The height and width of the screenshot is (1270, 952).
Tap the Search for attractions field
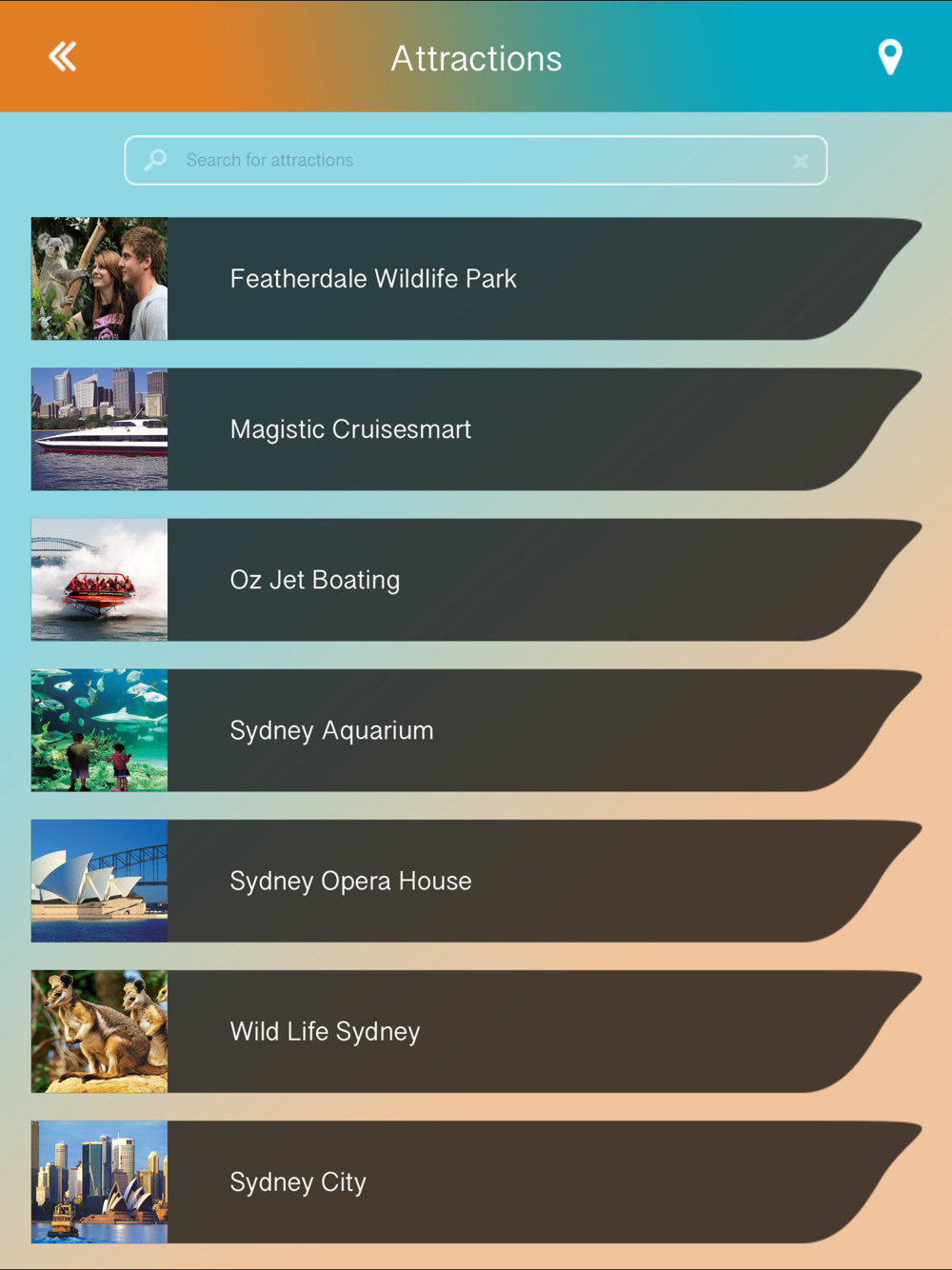(x=475, y=160)
